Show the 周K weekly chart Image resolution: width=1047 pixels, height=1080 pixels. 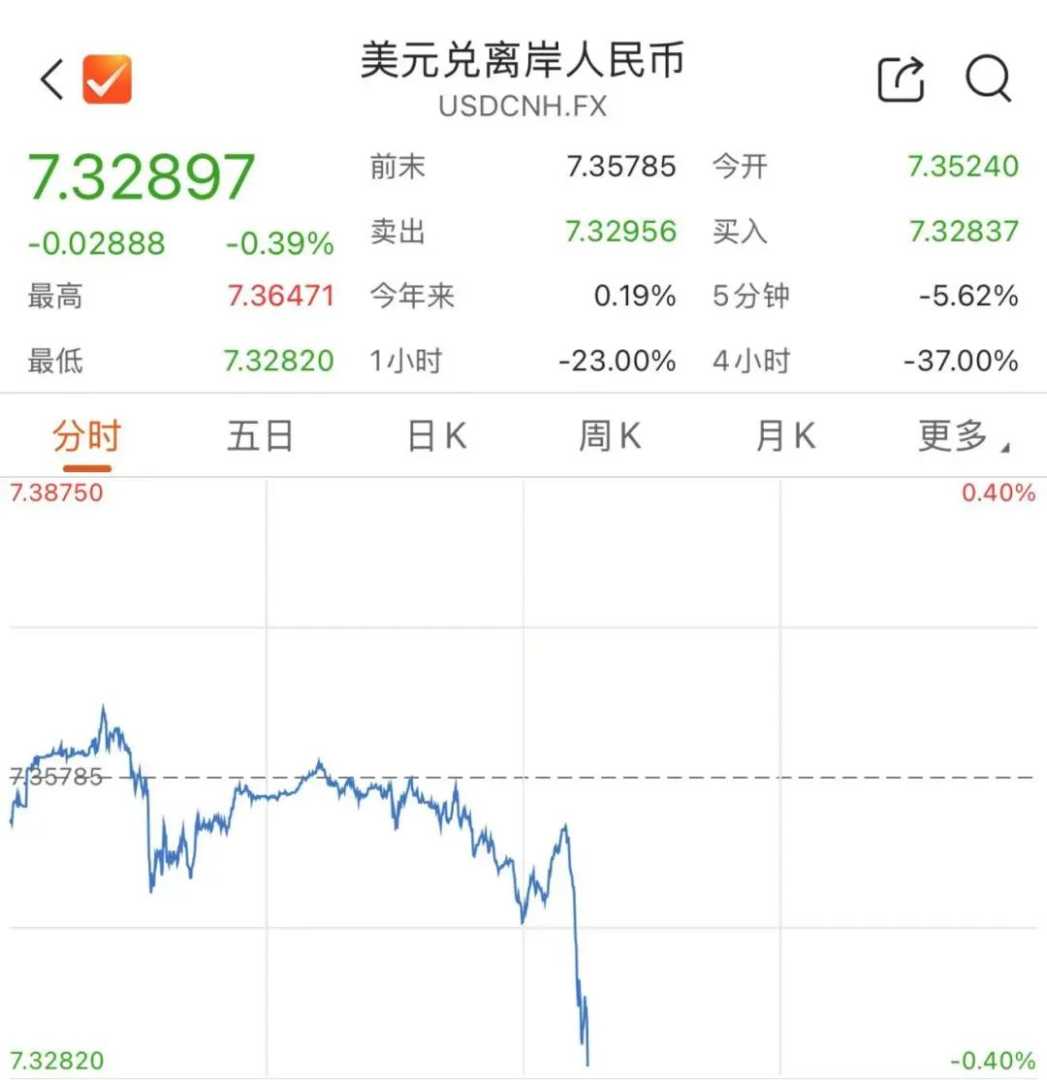(x=609, y=437)
